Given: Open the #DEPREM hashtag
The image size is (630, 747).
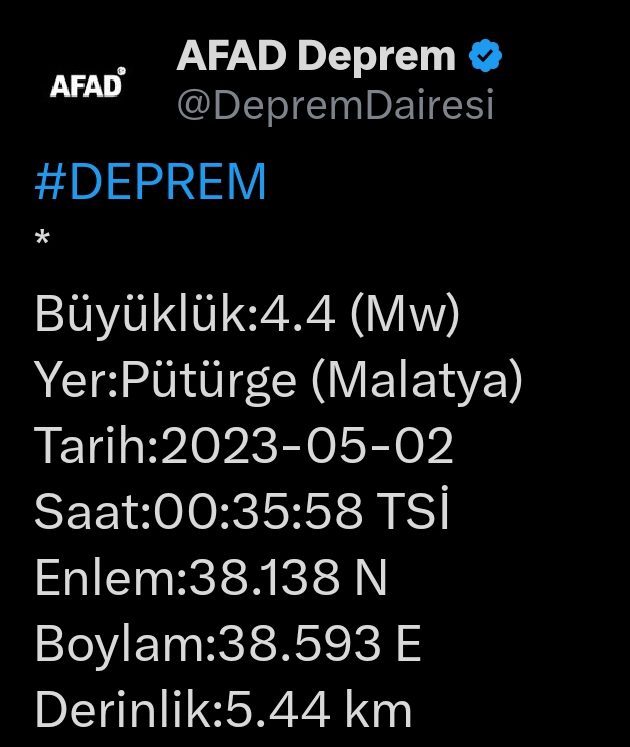Looking at the screenshot, I should click(151, 181).
